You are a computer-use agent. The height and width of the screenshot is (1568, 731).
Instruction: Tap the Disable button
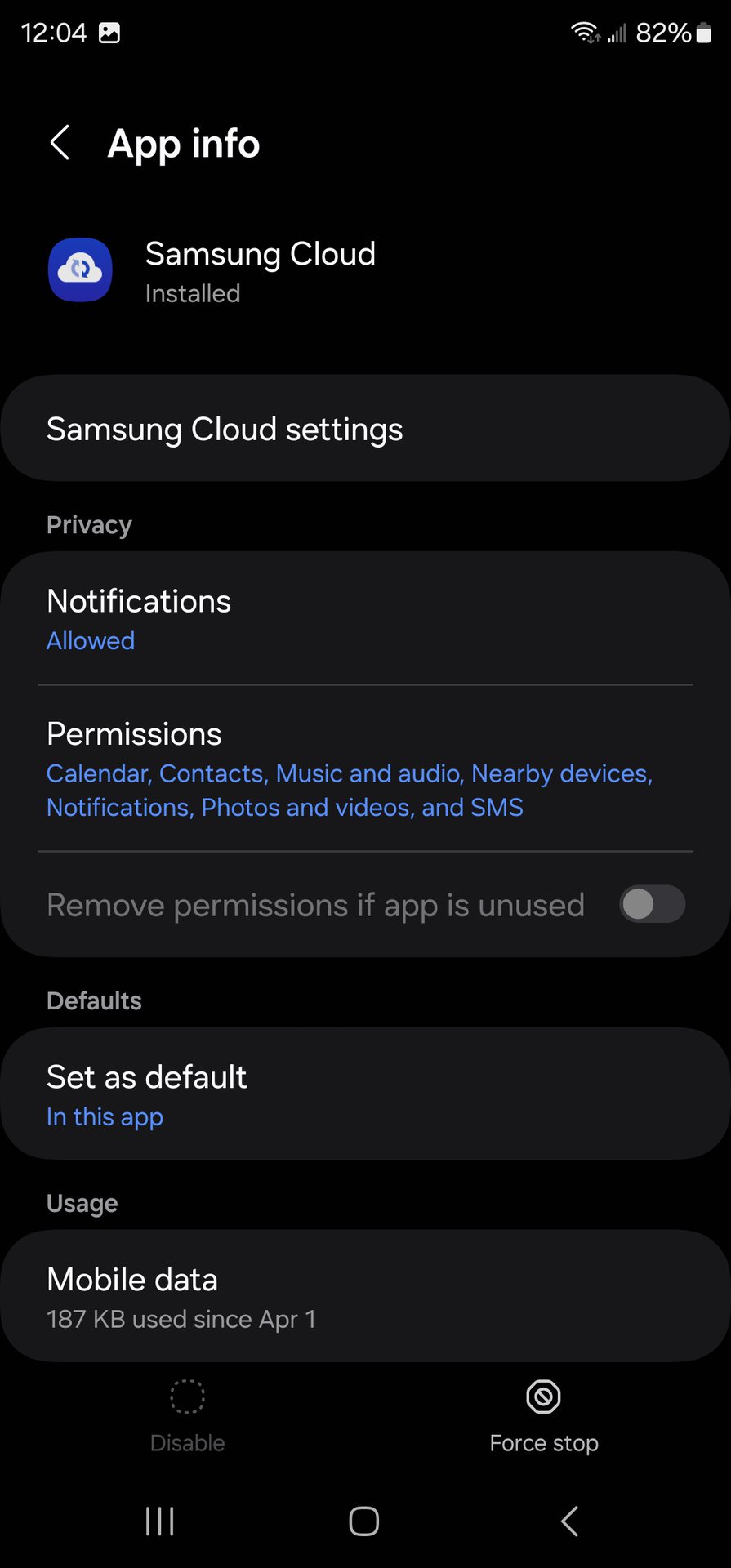point(187,1416)
